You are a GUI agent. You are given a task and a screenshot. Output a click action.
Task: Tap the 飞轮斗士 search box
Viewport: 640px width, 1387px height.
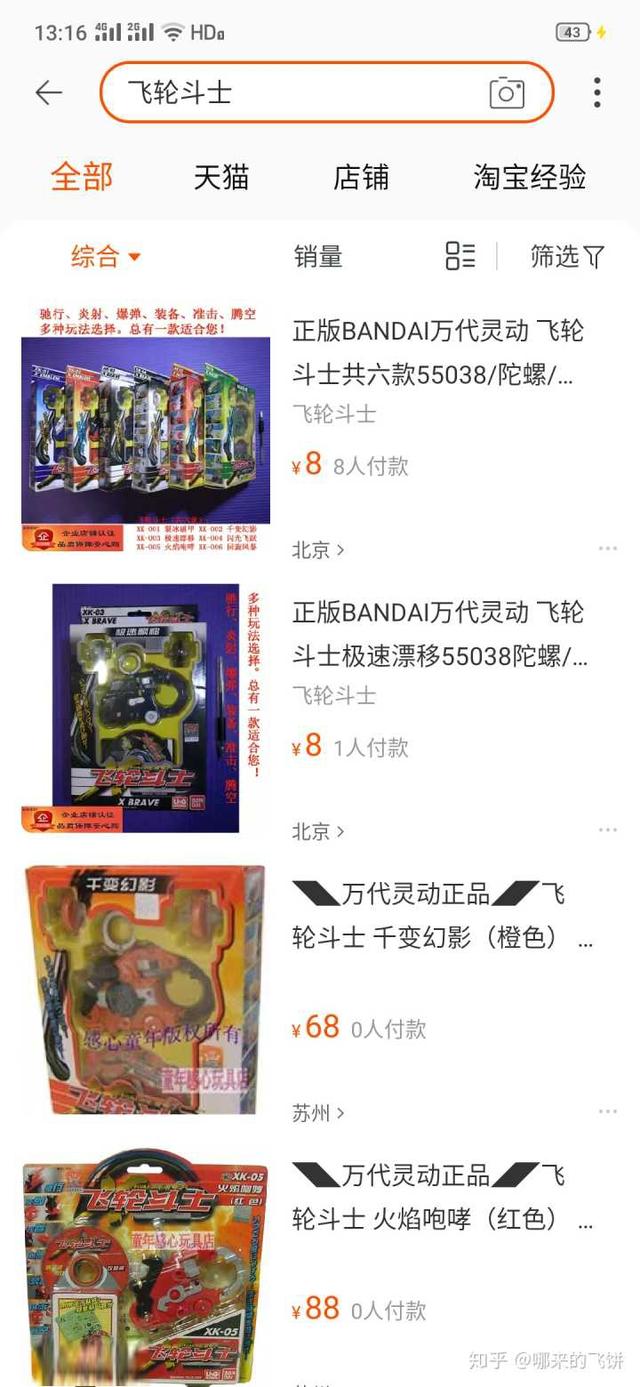pyautogui.click(x=300, y=93)
